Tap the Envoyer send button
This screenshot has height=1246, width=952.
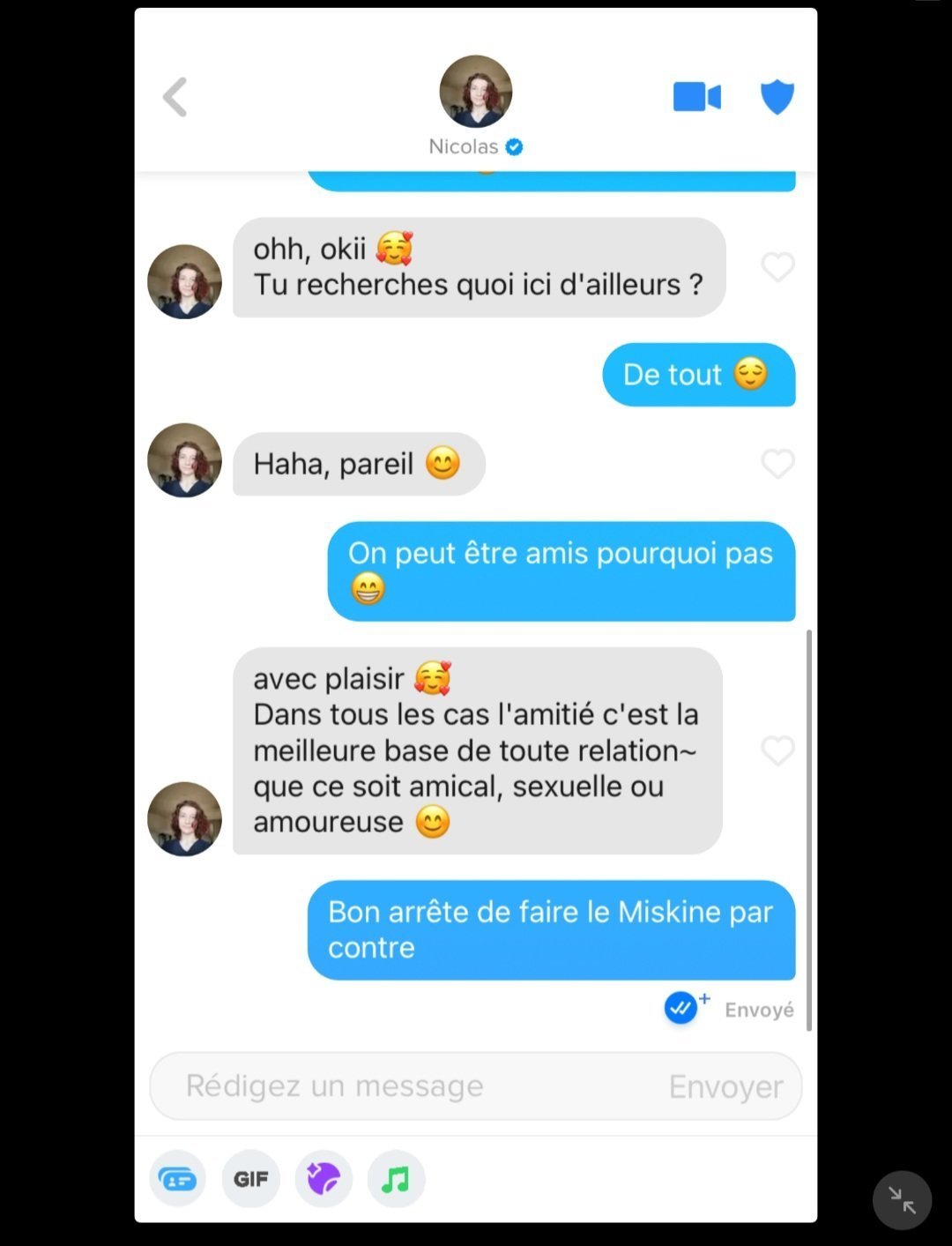pos(725,1086)
